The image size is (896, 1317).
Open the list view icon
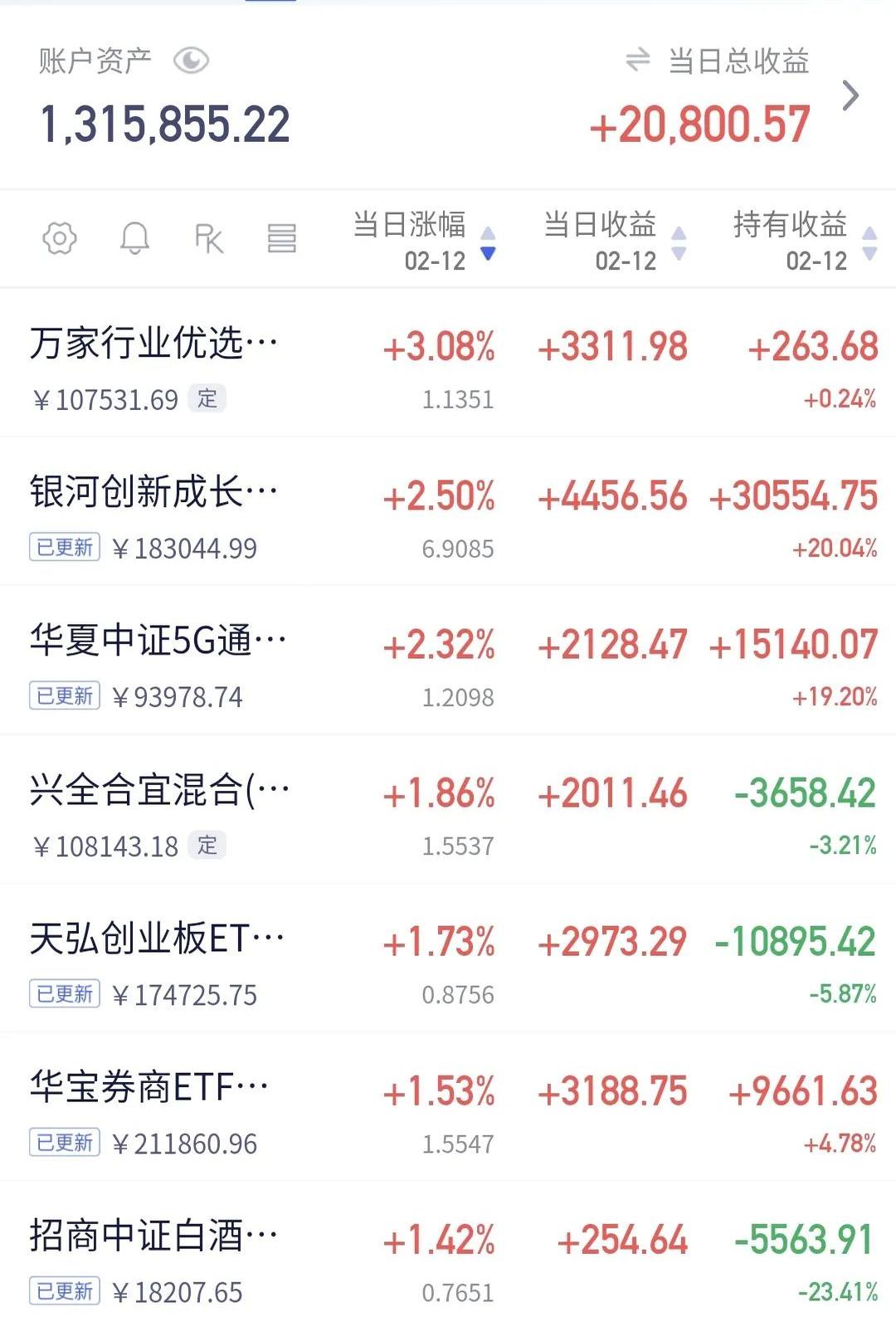click(x=282, y=238)
